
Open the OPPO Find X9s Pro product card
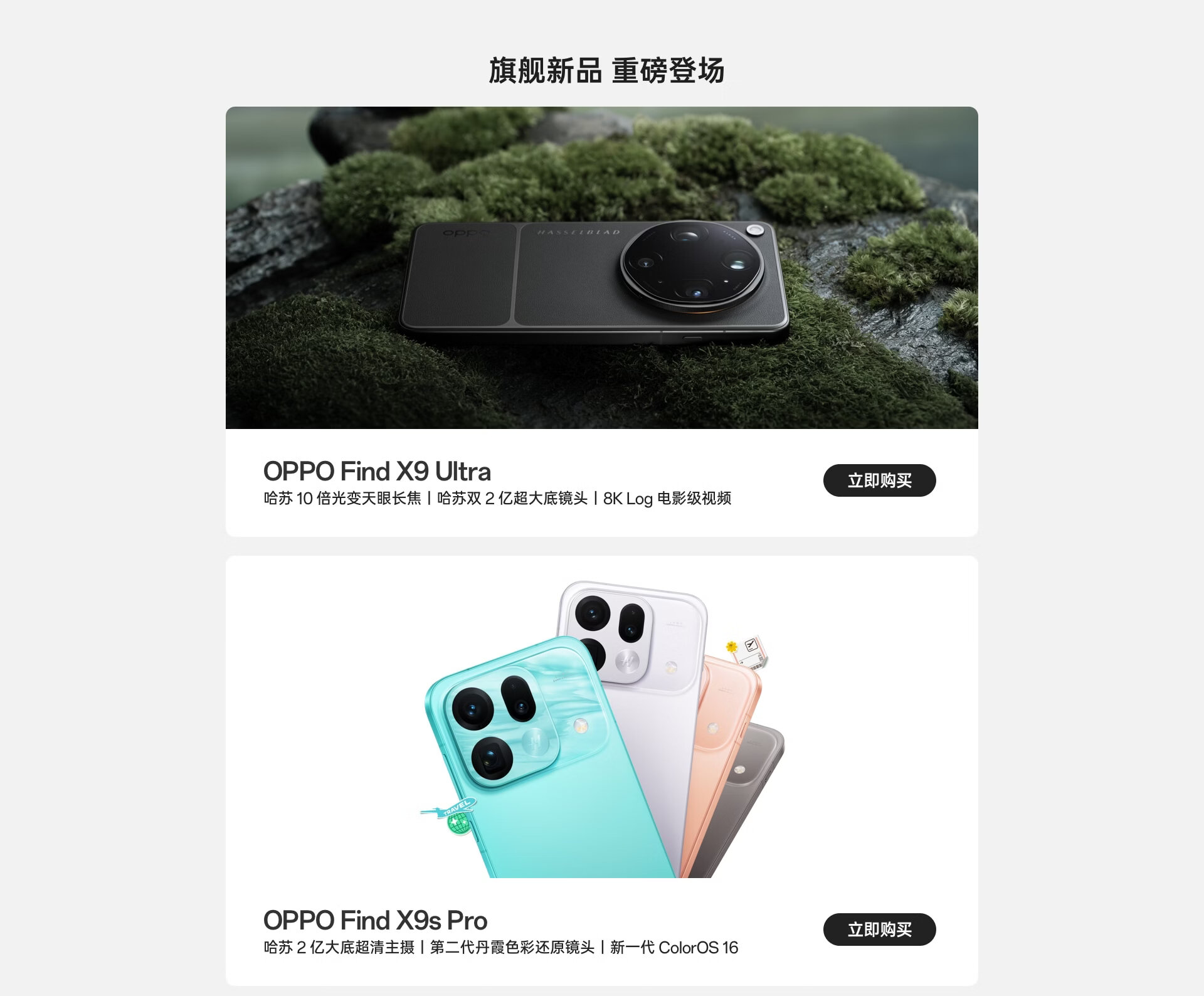click(x=602, y=771)
